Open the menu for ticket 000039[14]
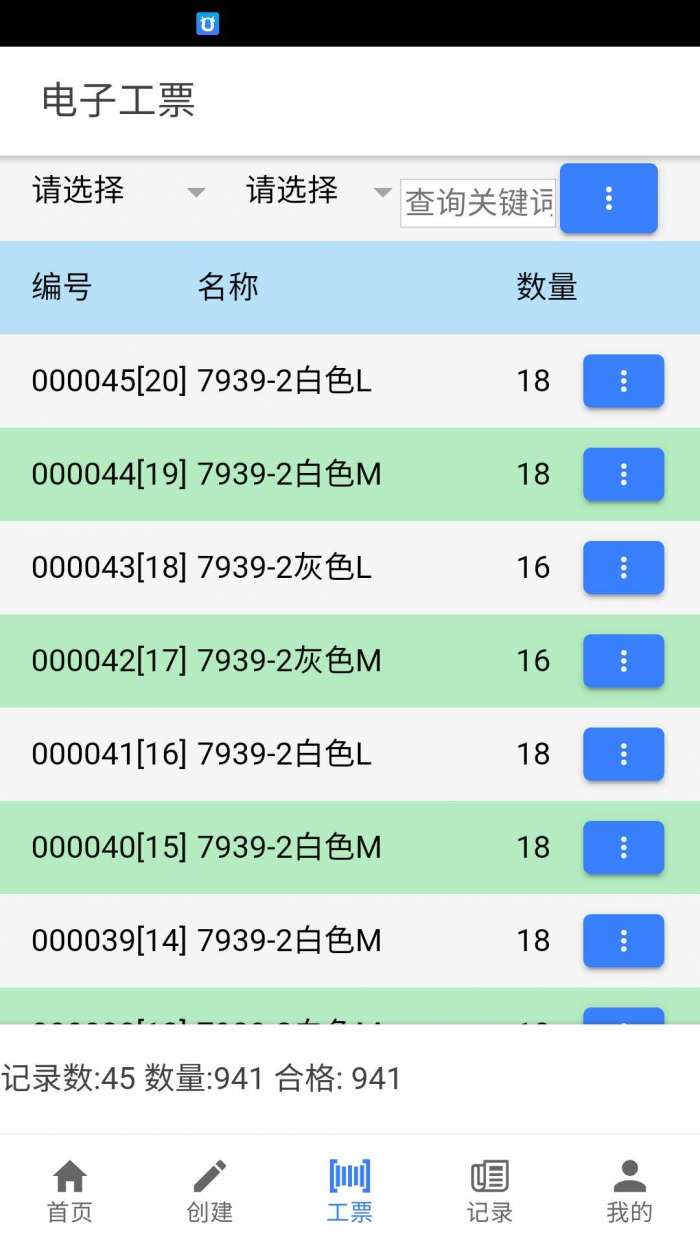700x1244 pixels. point(623,941)
